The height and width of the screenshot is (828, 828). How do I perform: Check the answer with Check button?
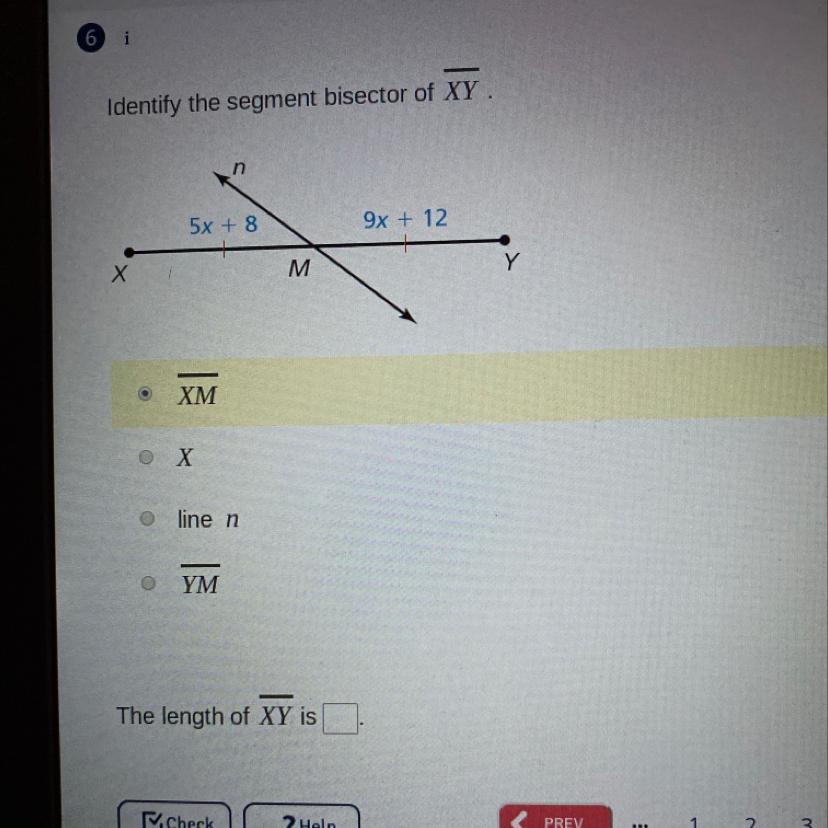click(174, 815)
